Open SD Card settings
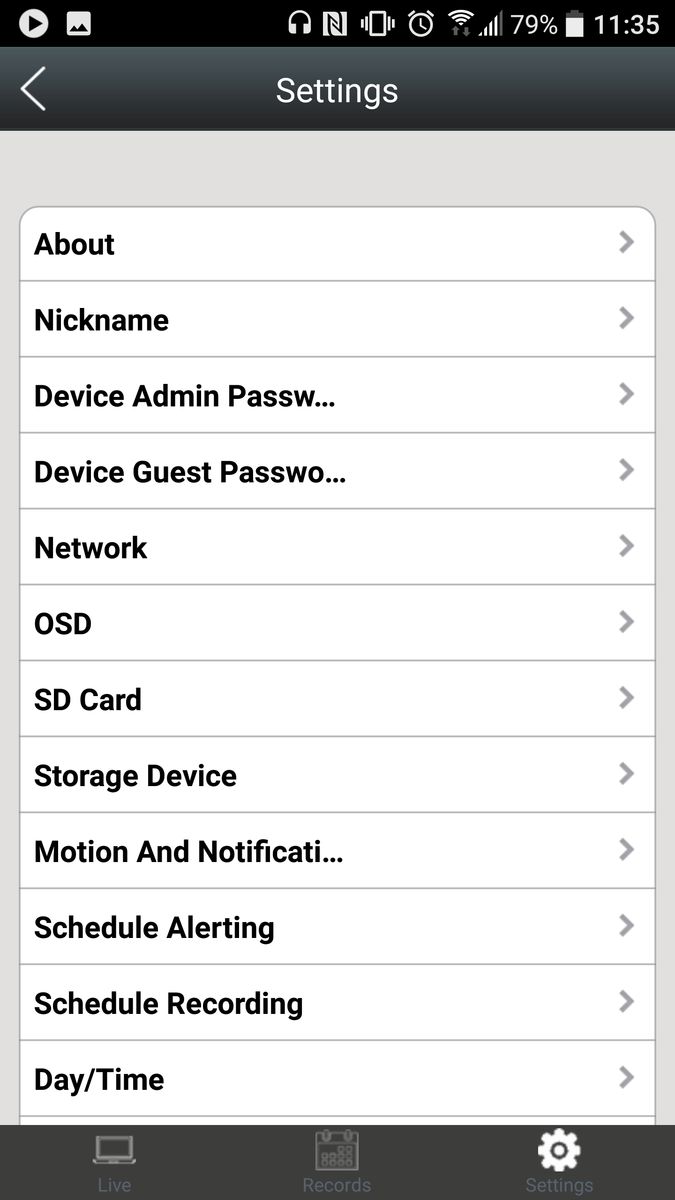Viewport: 675px width, 1200px height. 337,700
